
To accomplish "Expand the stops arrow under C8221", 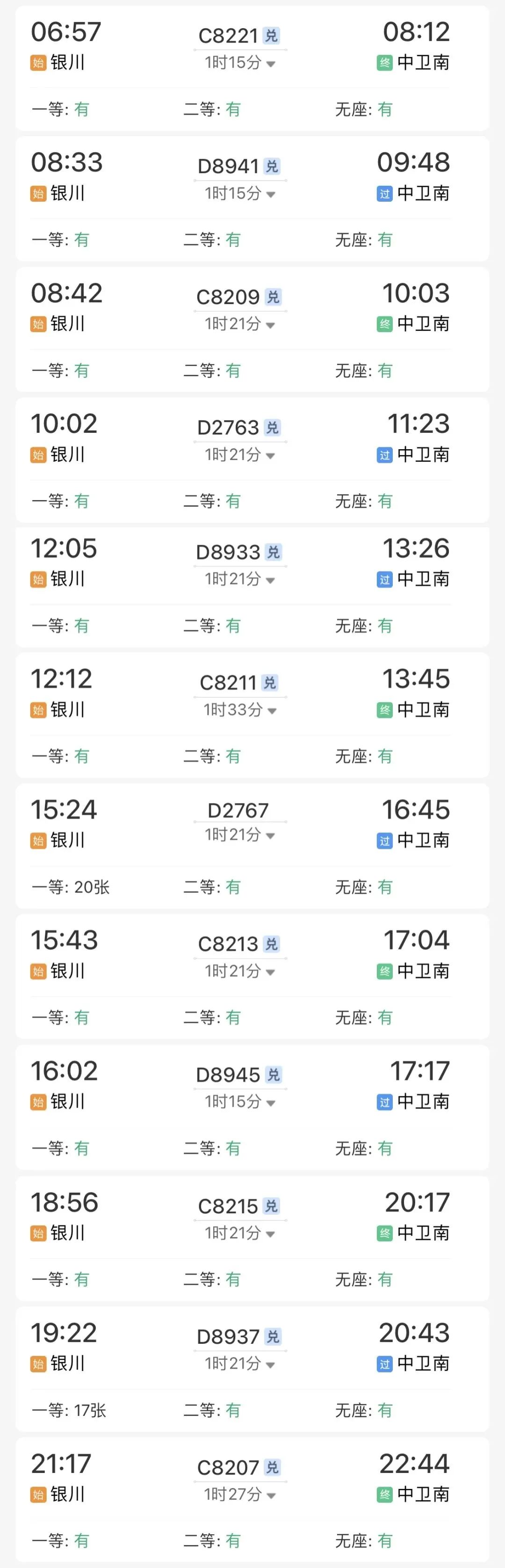I will pyautogui.click(x=271, y=64).
